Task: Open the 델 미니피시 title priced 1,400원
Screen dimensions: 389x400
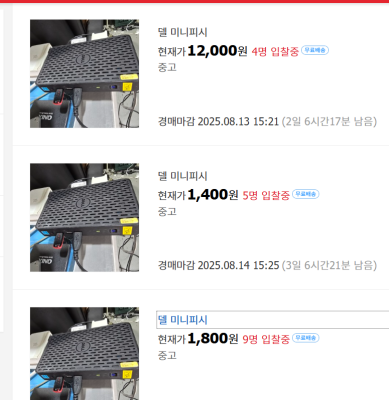Action: pyautogui.click(x=182, y=176)
